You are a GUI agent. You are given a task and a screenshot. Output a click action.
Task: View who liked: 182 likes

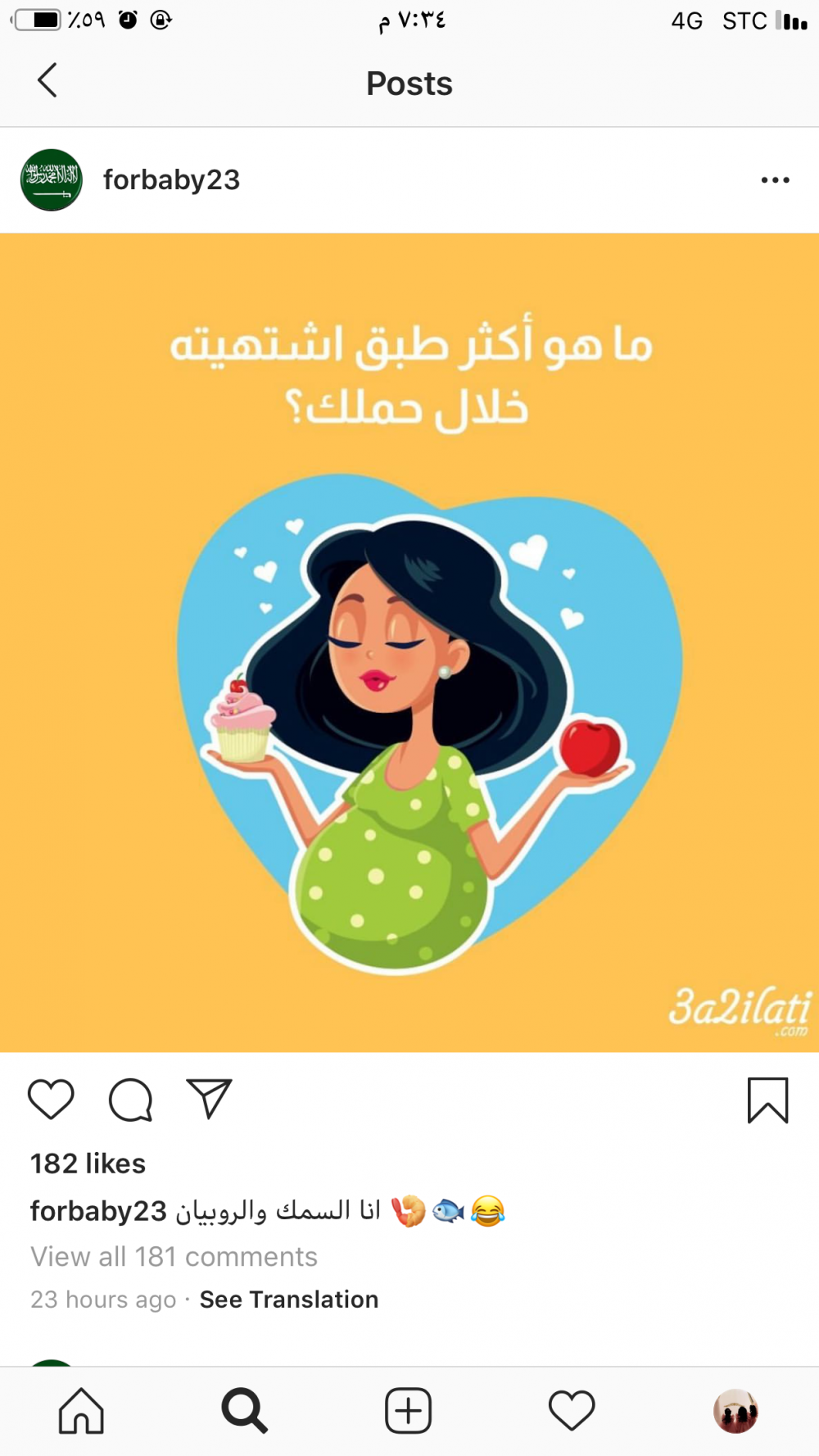(88, 1163)
